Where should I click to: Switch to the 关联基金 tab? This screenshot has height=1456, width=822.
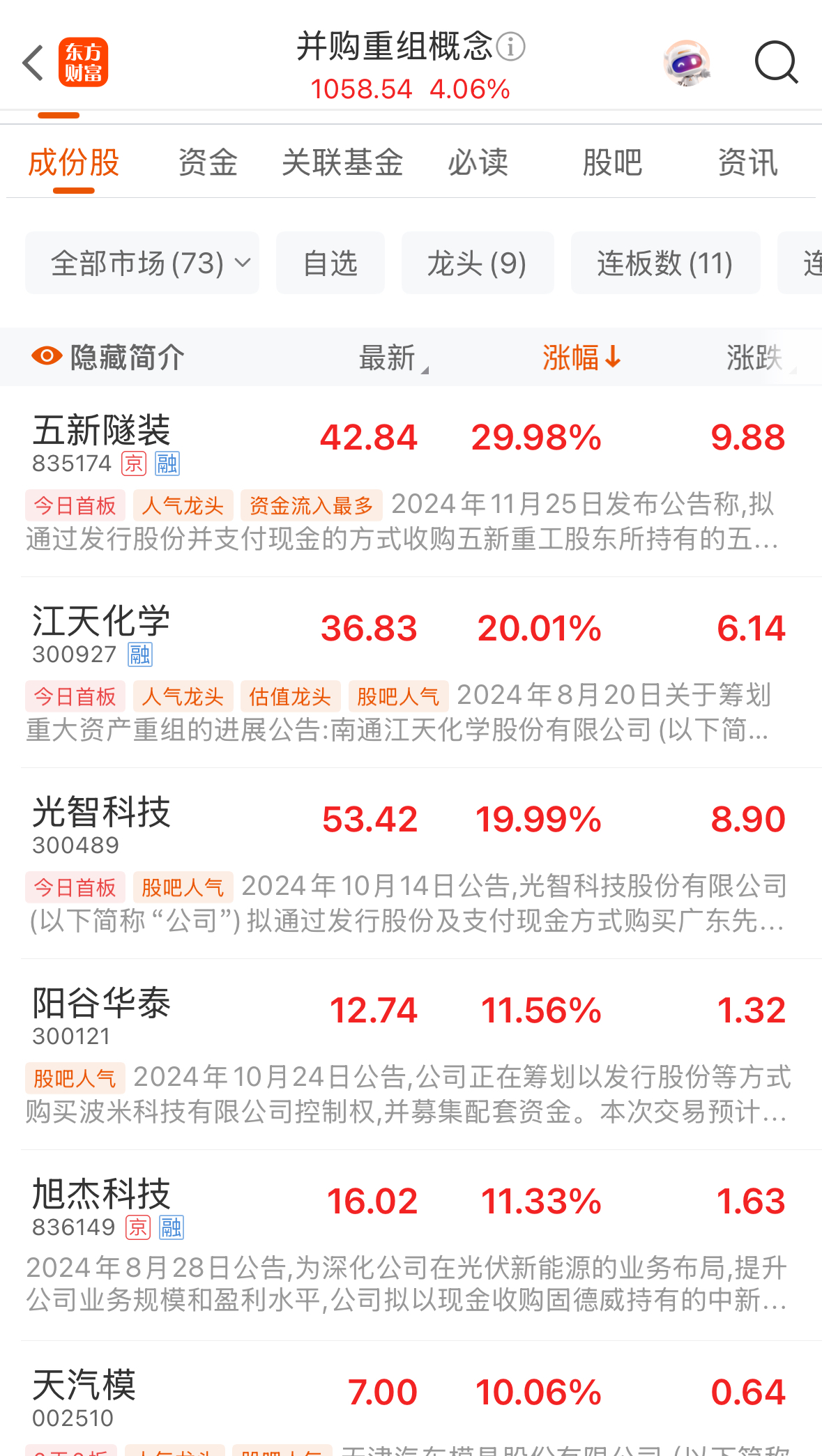[x=342, y=163]
